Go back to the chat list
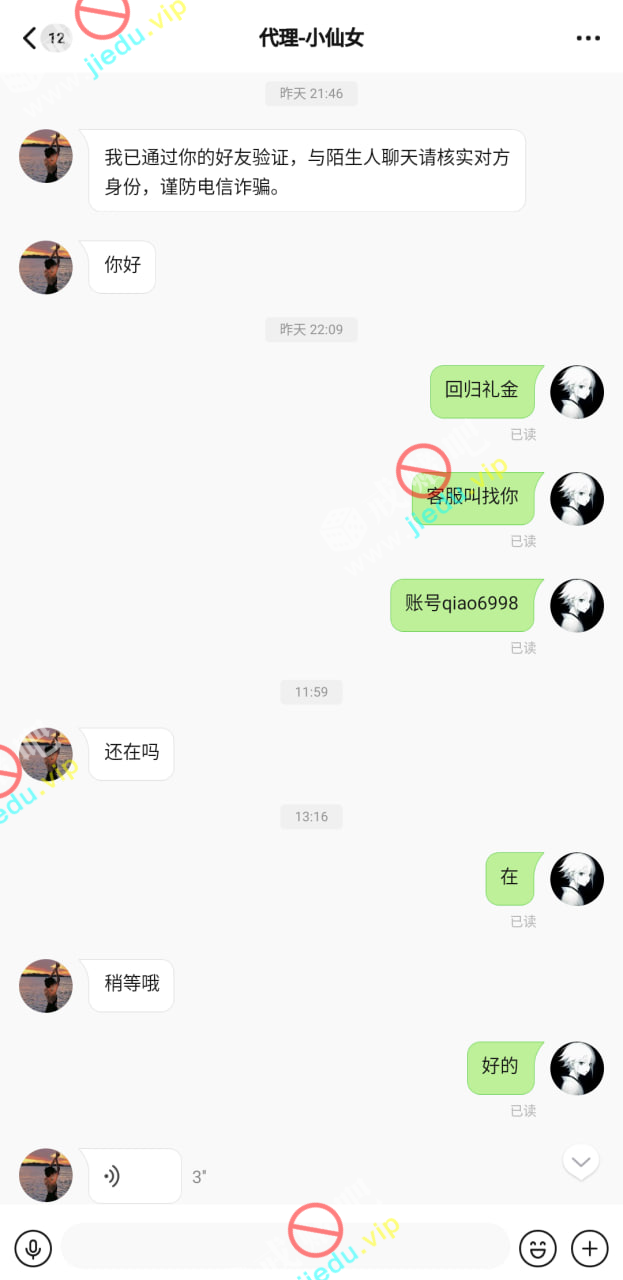Image resolution: width=623 pixels, height=1280 pixels. tap(30, 39)
